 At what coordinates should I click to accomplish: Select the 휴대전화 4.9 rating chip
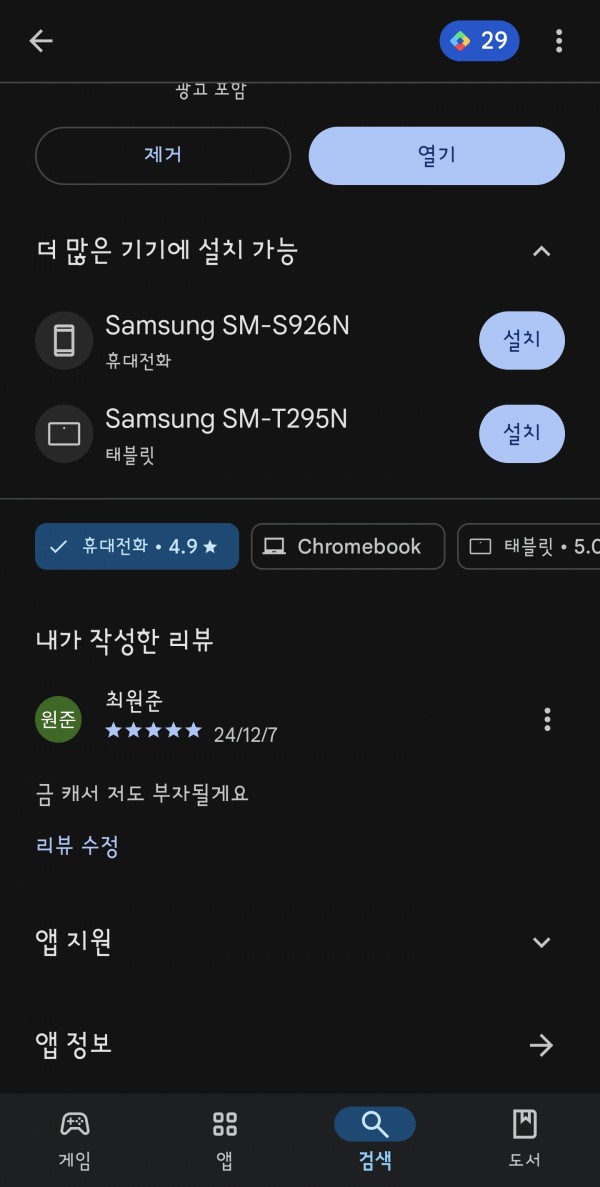(137, 546)
